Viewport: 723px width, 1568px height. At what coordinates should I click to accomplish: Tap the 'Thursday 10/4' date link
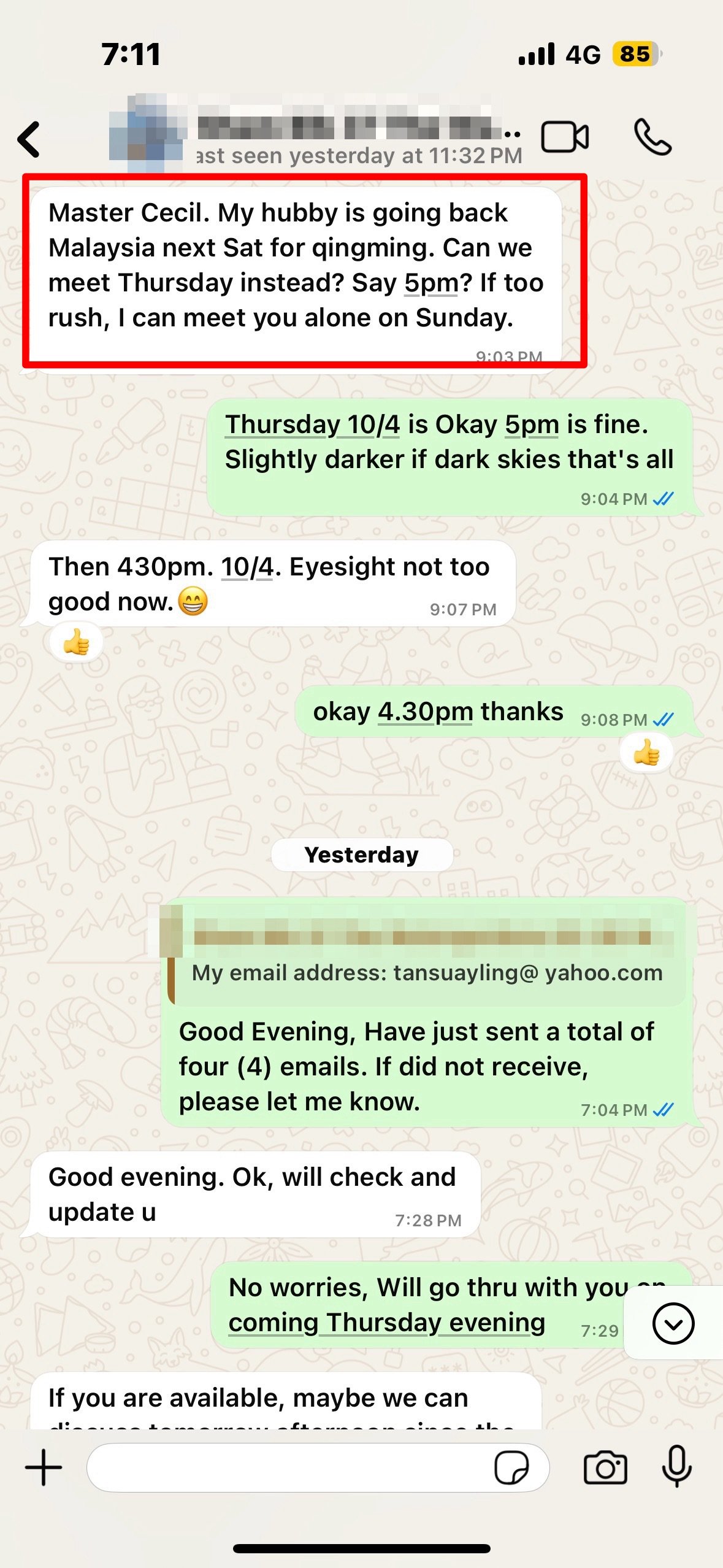click(x=312, y=425)
